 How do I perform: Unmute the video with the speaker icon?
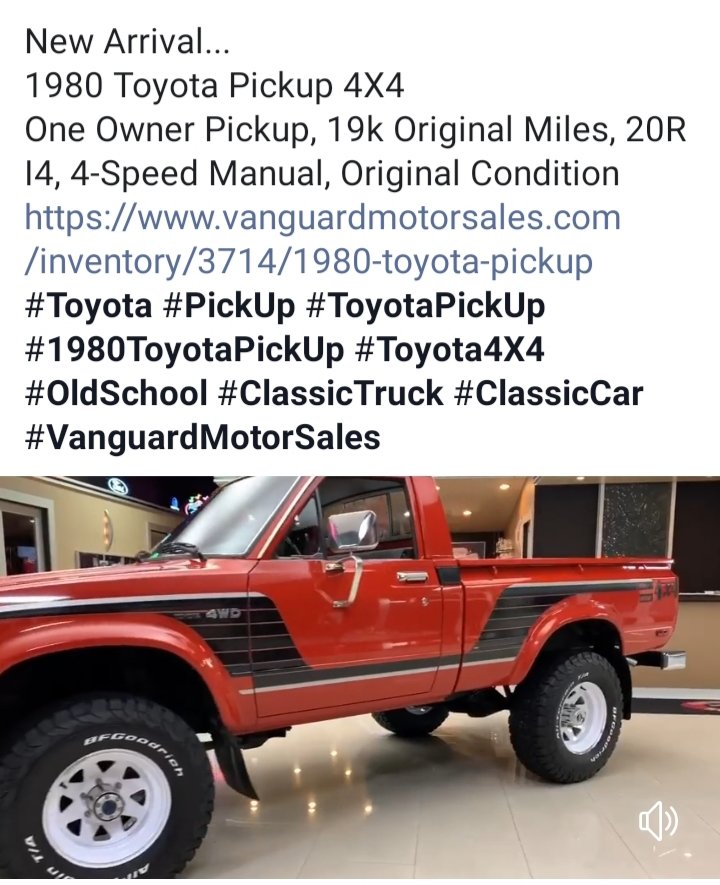point(657,822)
